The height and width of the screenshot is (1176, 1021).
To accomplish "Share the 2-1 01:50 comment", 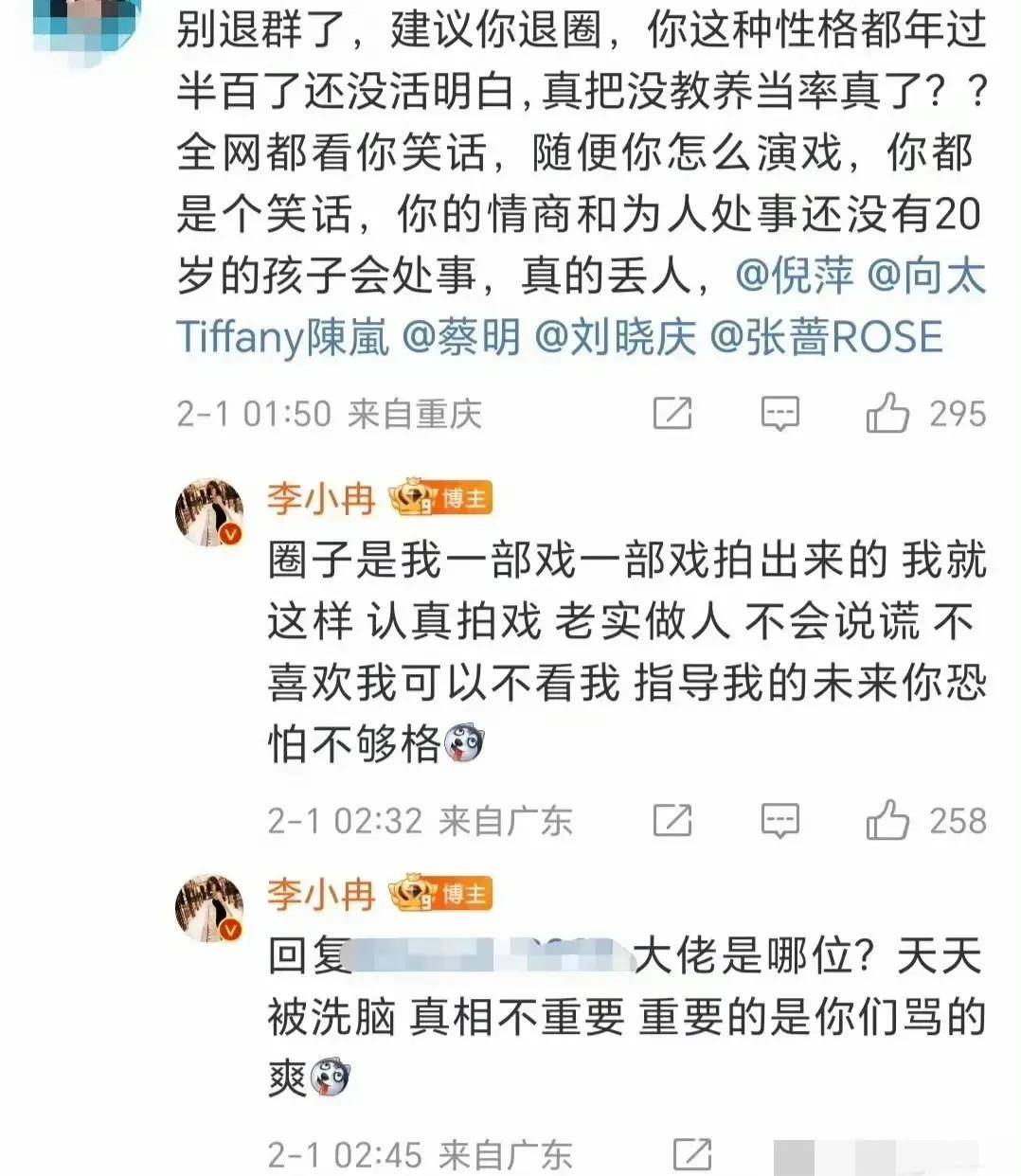I will 672,414.
